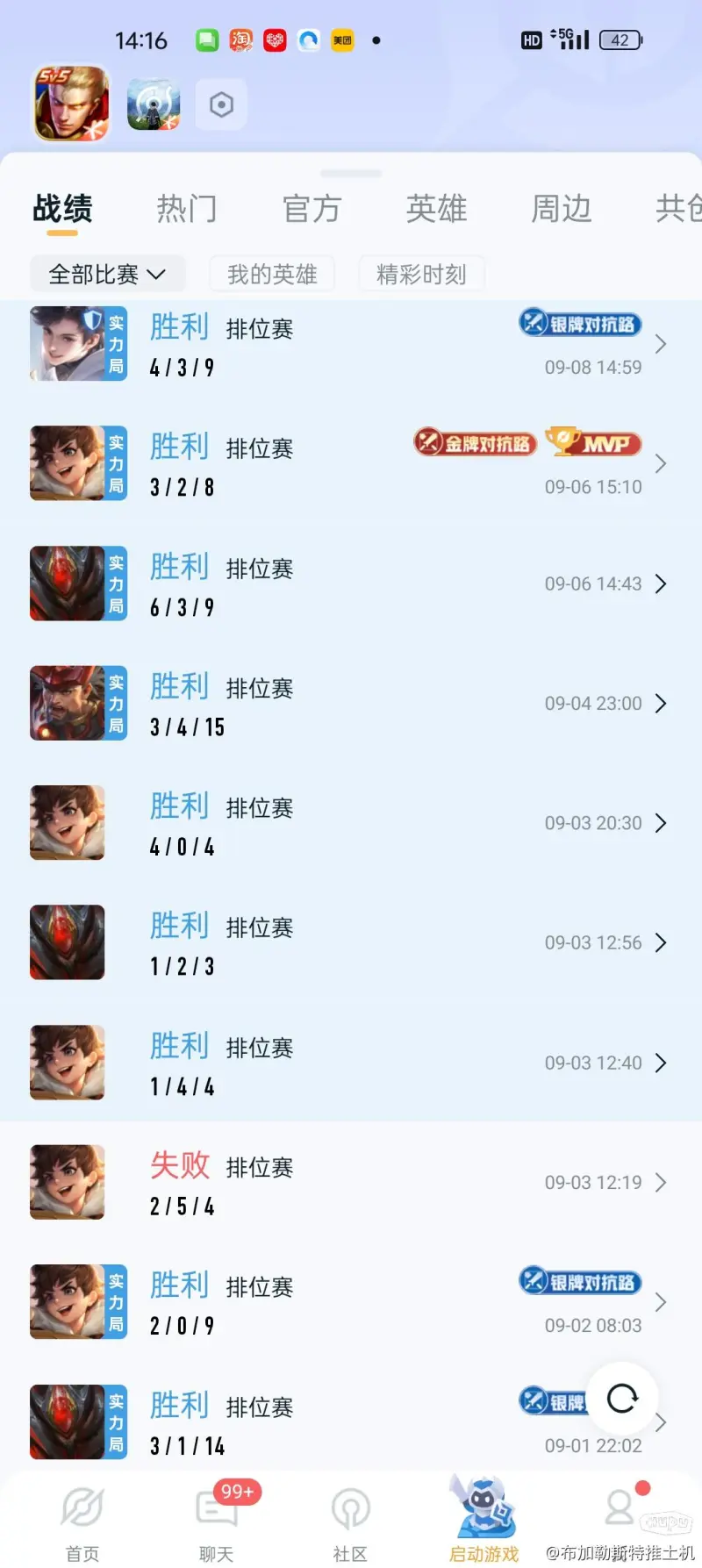702x1568 pixels.
Task: Open the 王者荣耀 5v5 game app icon
Action: point(70,103)
